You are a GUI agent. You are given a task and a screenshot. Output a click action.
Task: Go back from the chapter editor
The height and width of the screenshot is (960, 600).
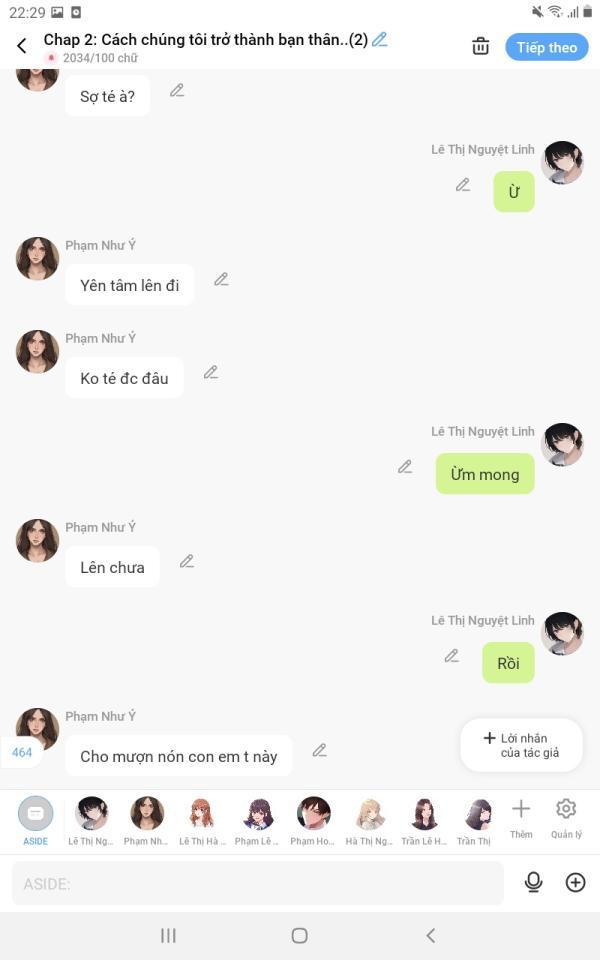pos(22,46)
